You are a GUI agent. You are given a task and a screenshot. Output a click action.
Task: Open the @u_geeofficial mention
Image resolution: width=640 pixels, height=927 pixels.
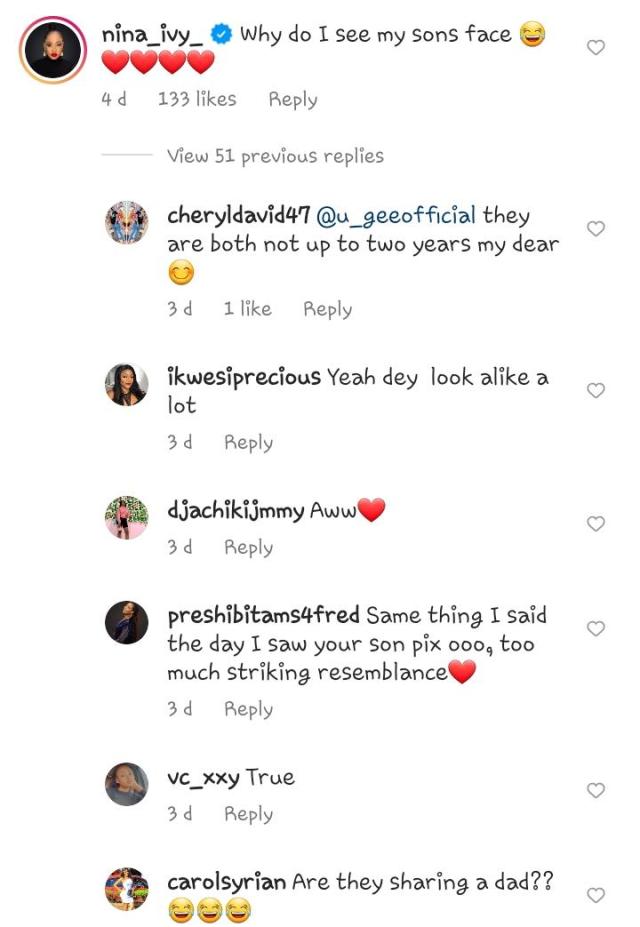click(396, 216)
